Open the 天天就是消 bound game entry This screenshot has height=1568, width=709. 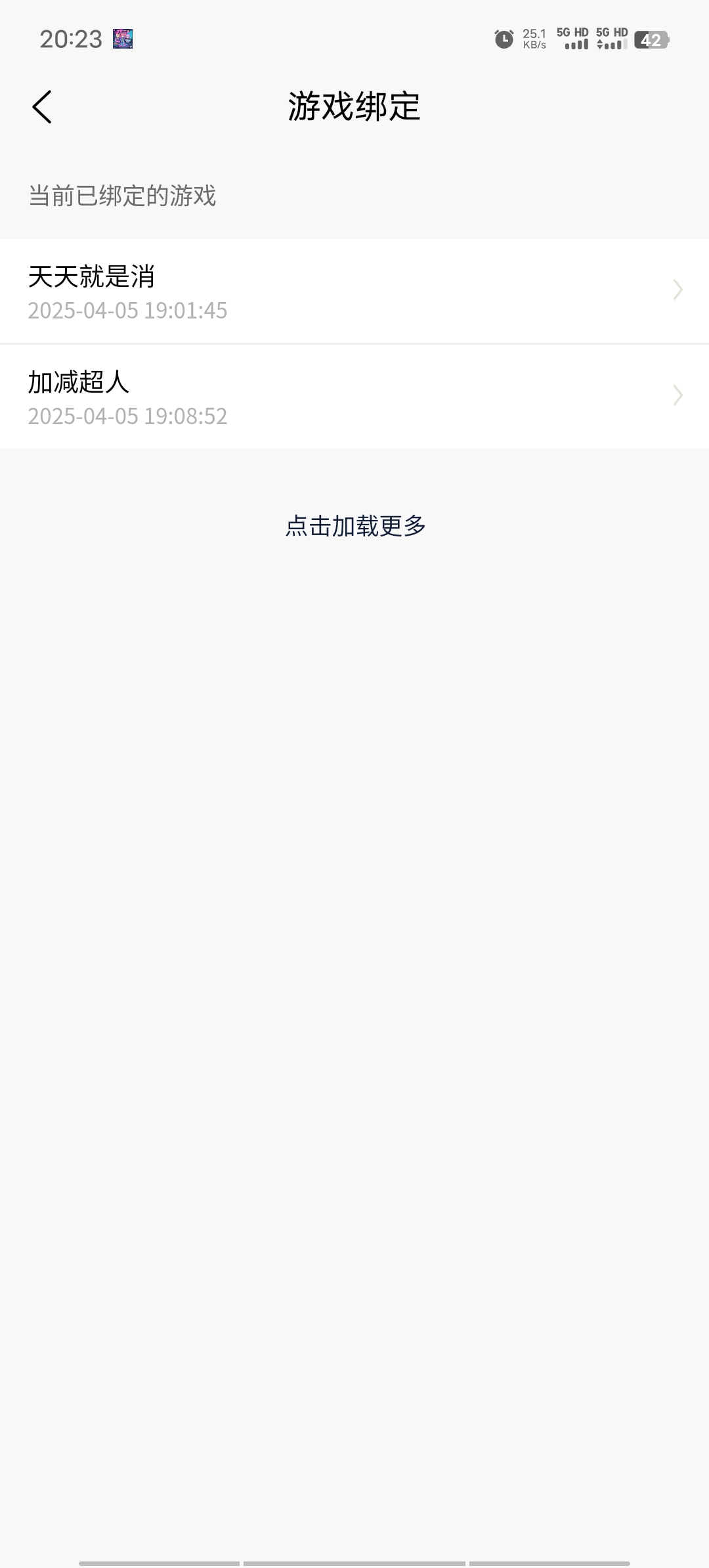click(x=354, y=291)
